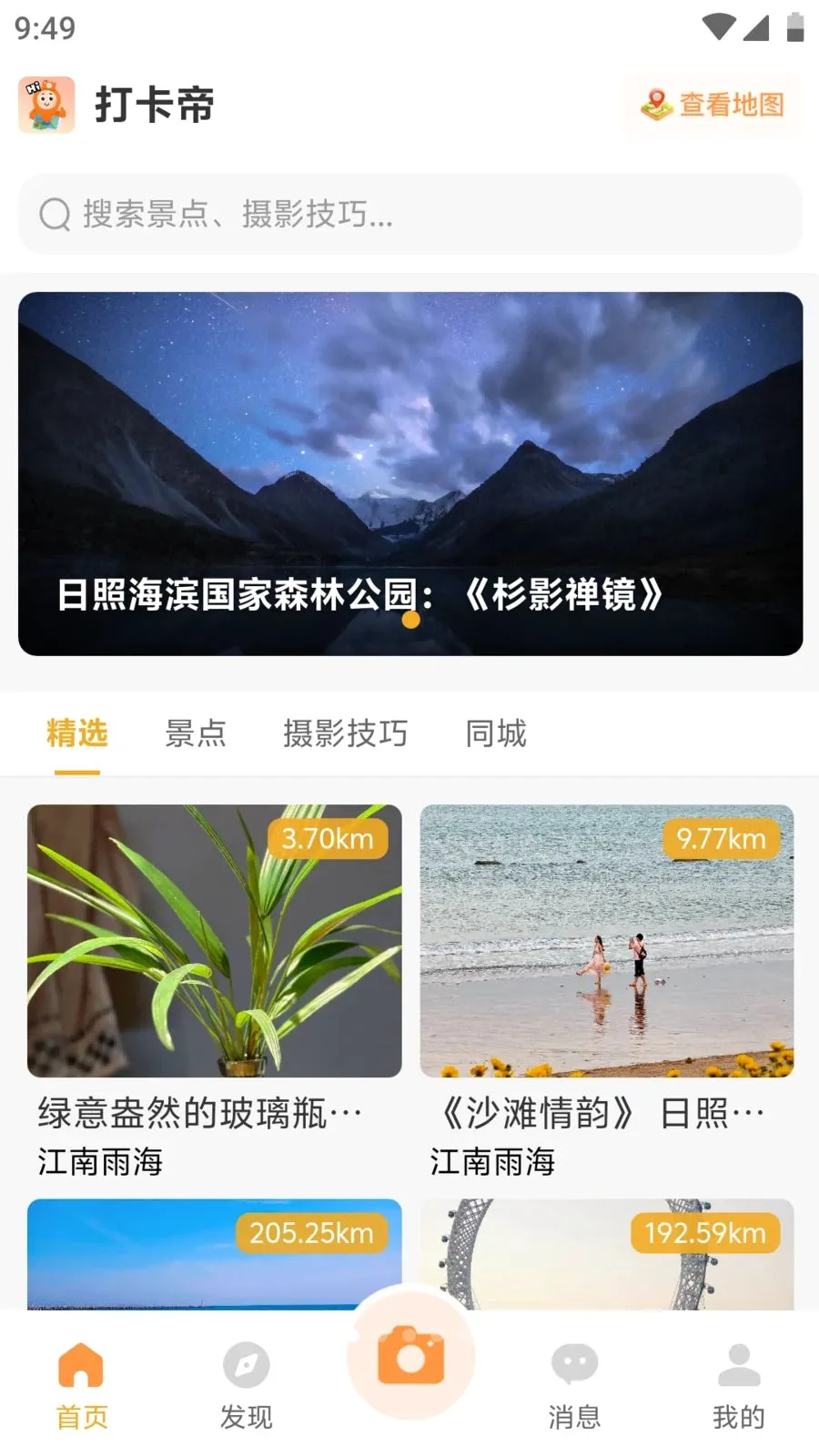Open the post card marked 192.59km

(x=607, y=1254)
